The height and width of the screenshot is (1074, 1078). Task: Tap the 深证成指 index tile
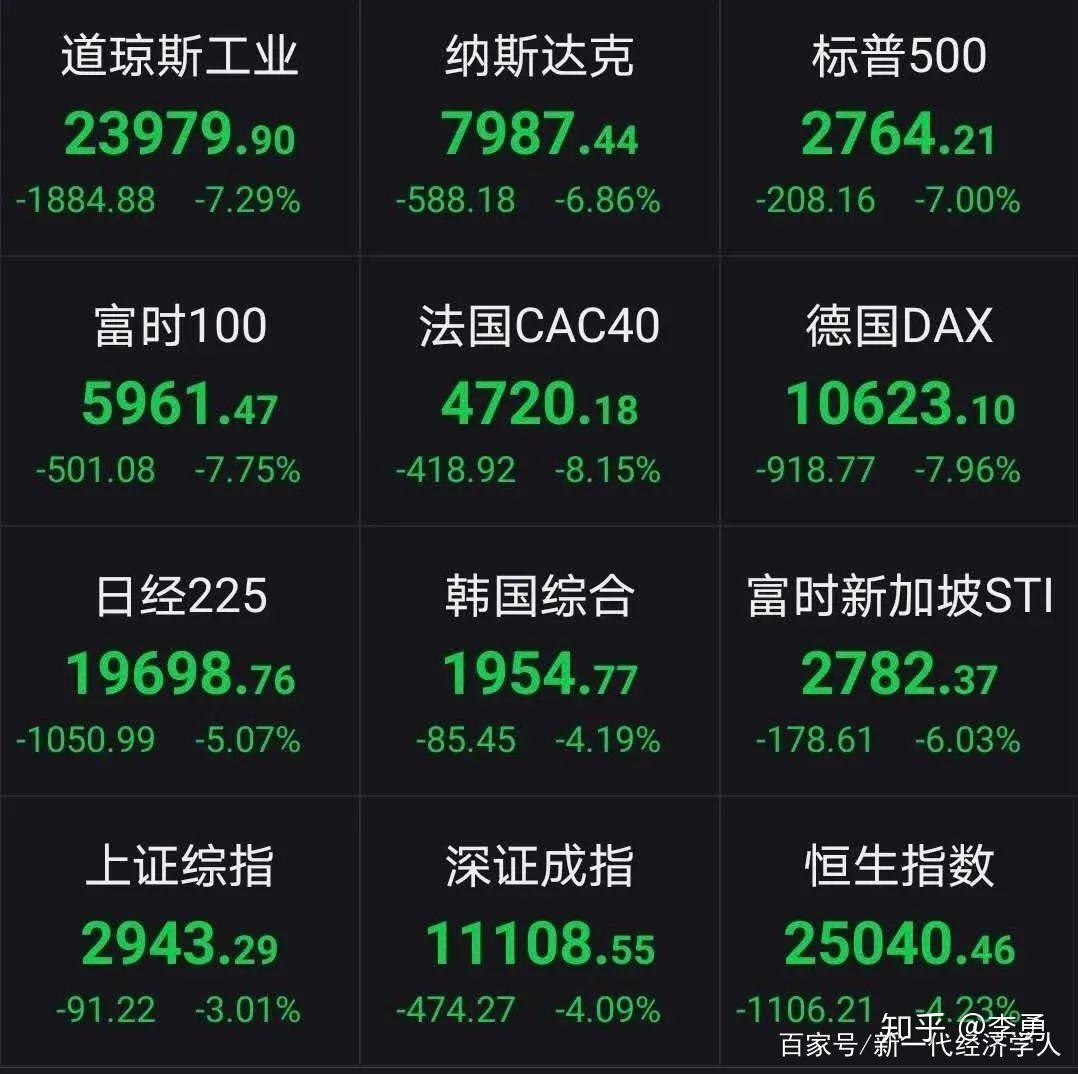pos(539,935)
